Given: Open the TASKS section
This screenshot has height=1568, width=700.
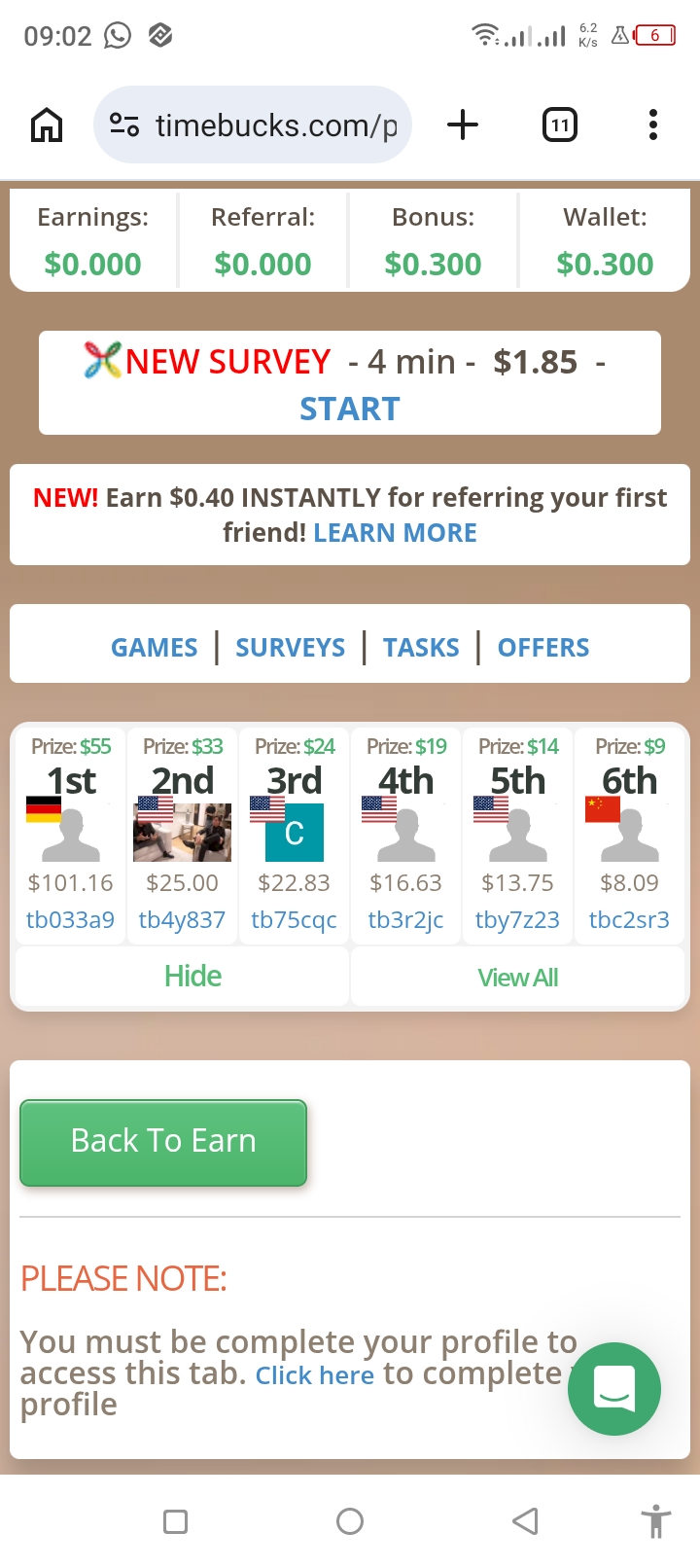Looking at the screenshot, I should coord(421,648).
